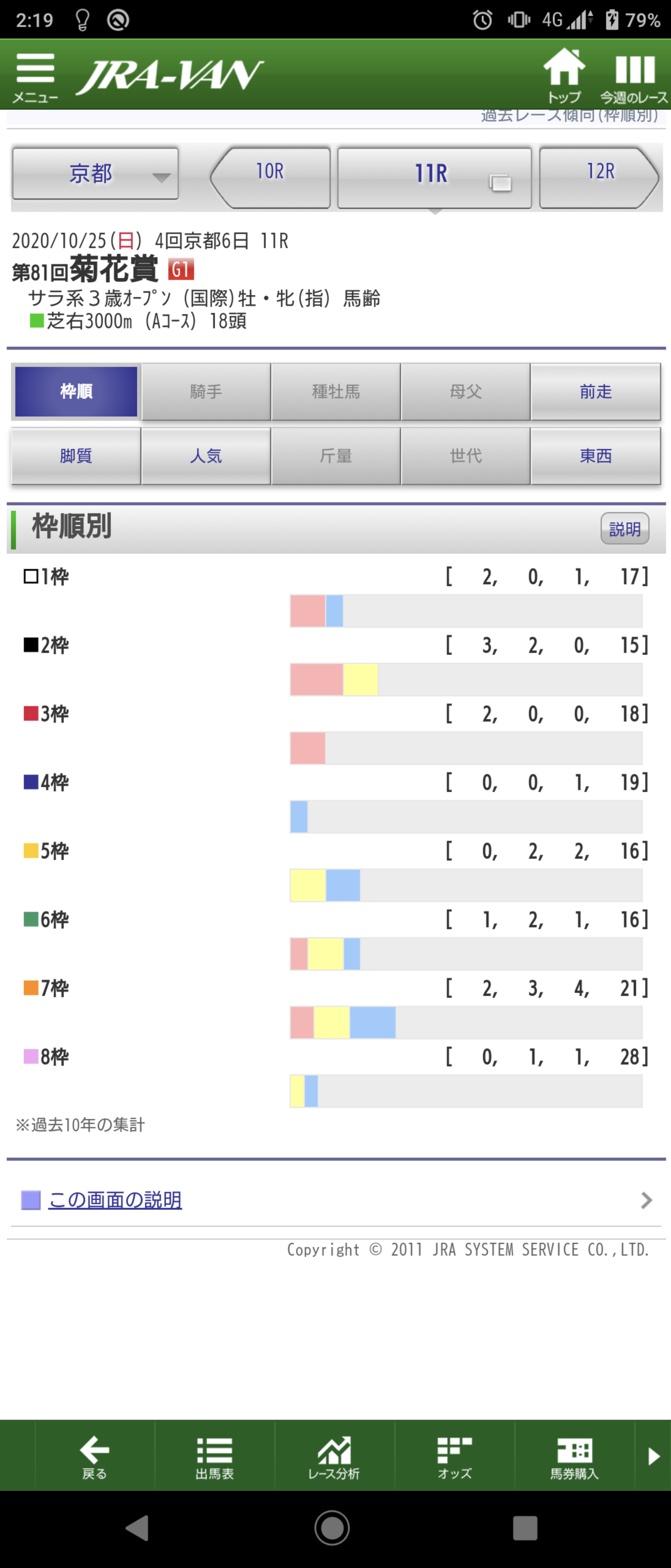Screen dimensions: 671x1568
Task: Open オッズ from the bottom bar
Action: [455, 1456]
